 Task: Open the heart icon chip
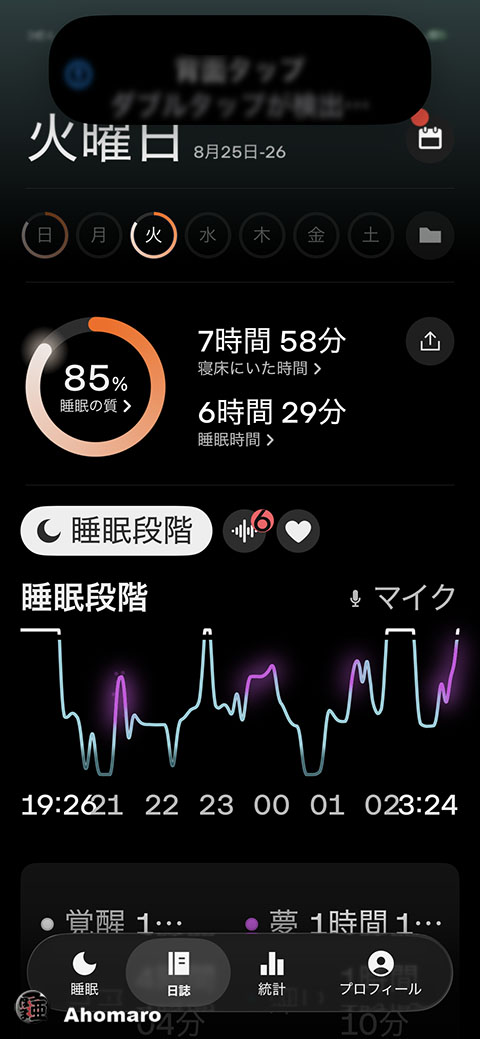[x=298, y=531]
